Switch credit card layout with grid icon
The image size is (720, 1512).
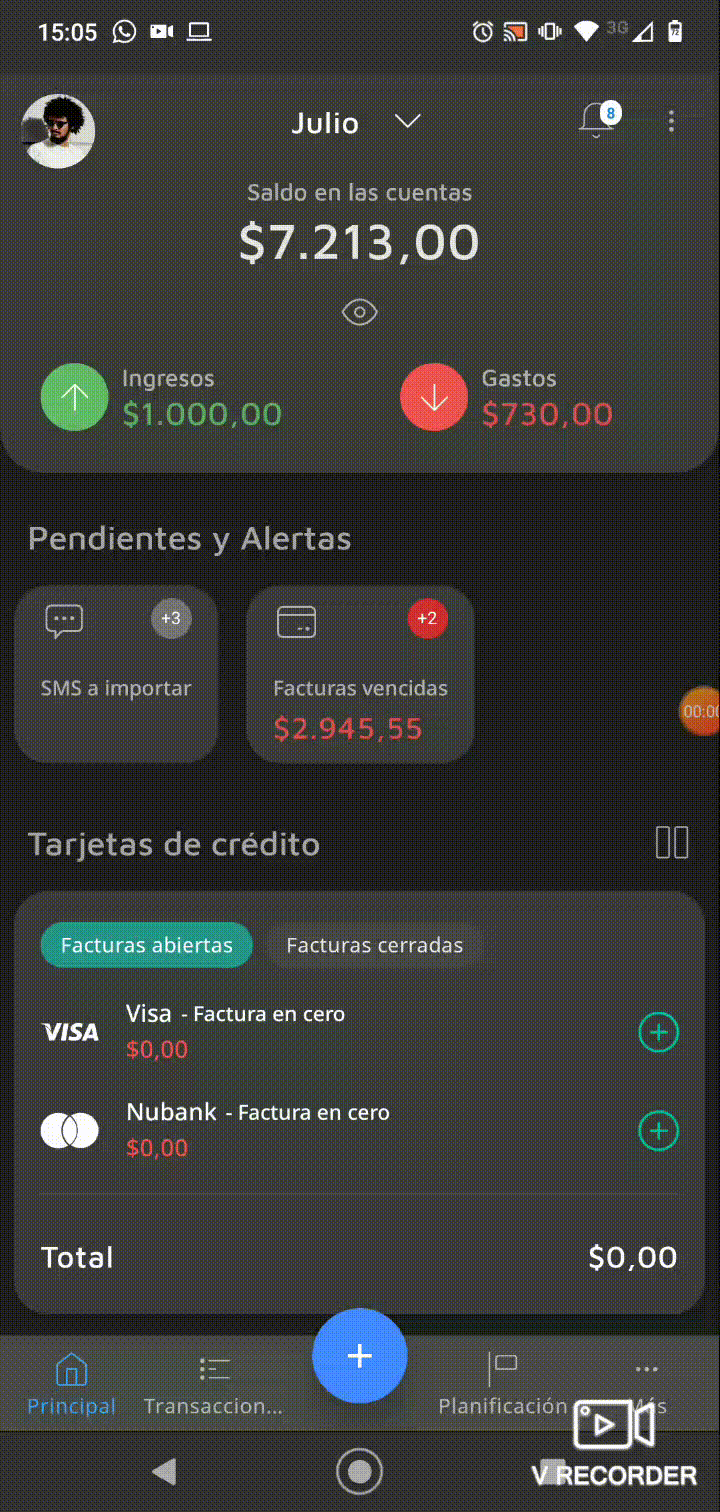point(672,843)
